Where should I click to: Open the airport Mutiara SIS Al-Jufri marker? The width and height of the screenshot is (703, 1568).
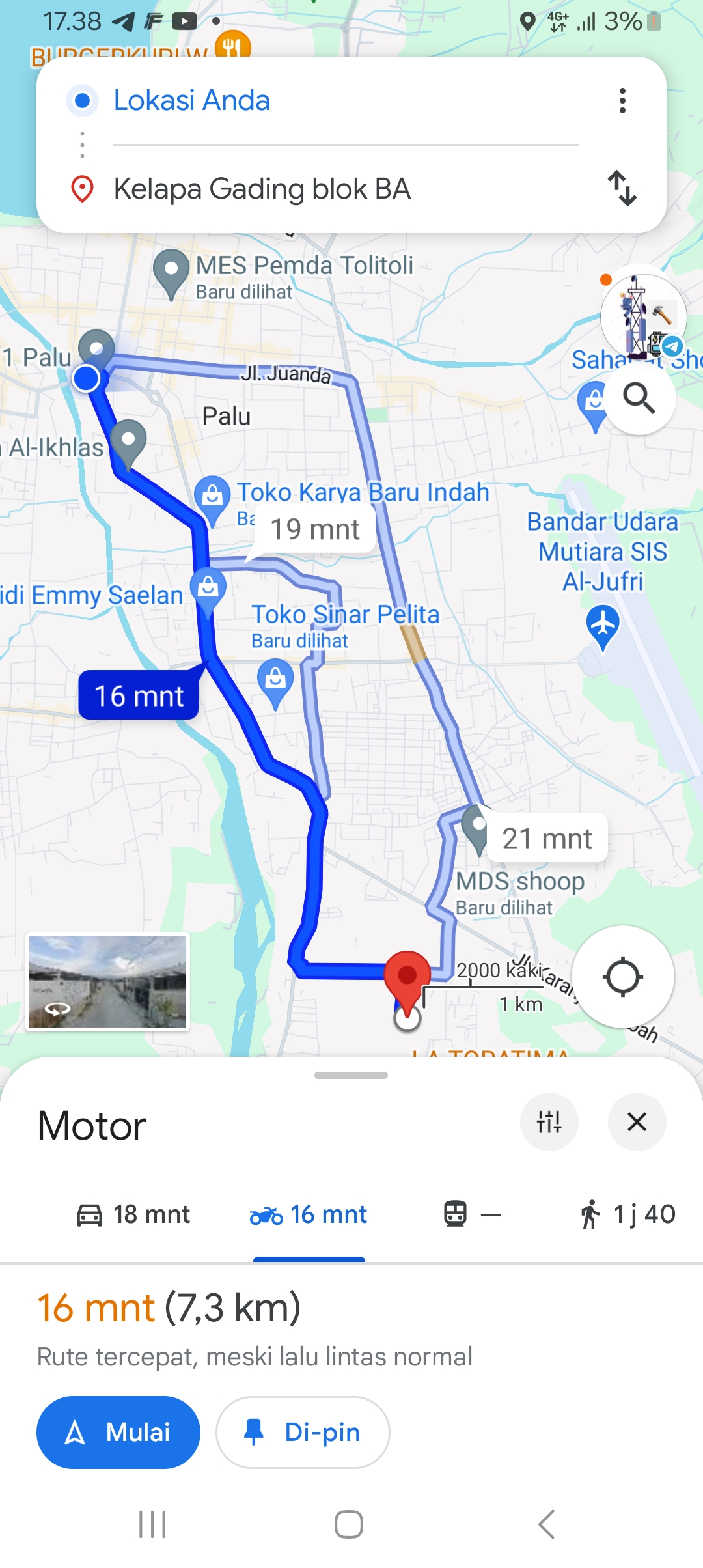click(603, 626)
